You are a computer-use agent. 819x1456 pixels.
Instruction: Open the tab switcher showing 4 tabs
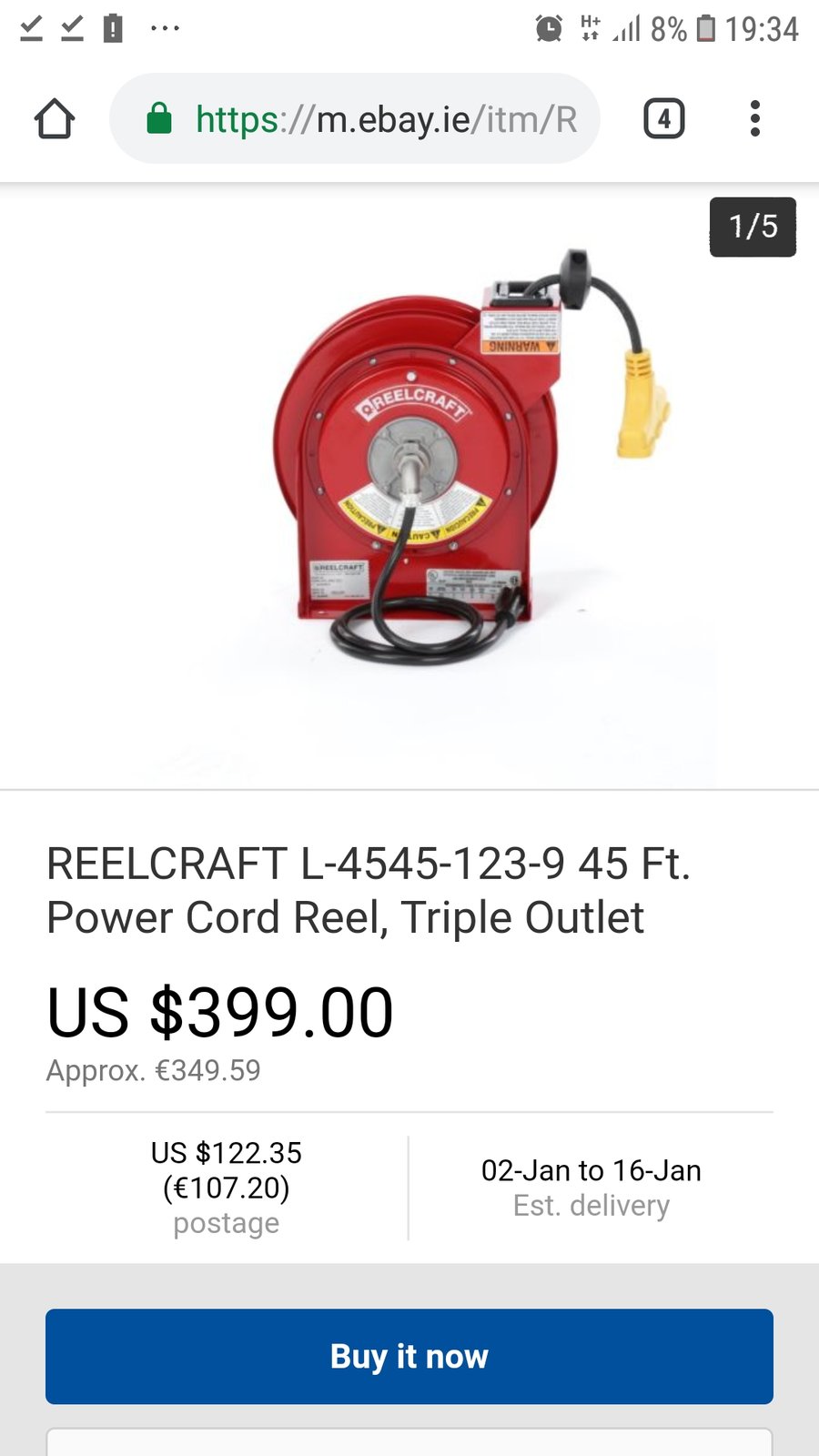pyautogui.click(x=663, y=119)
